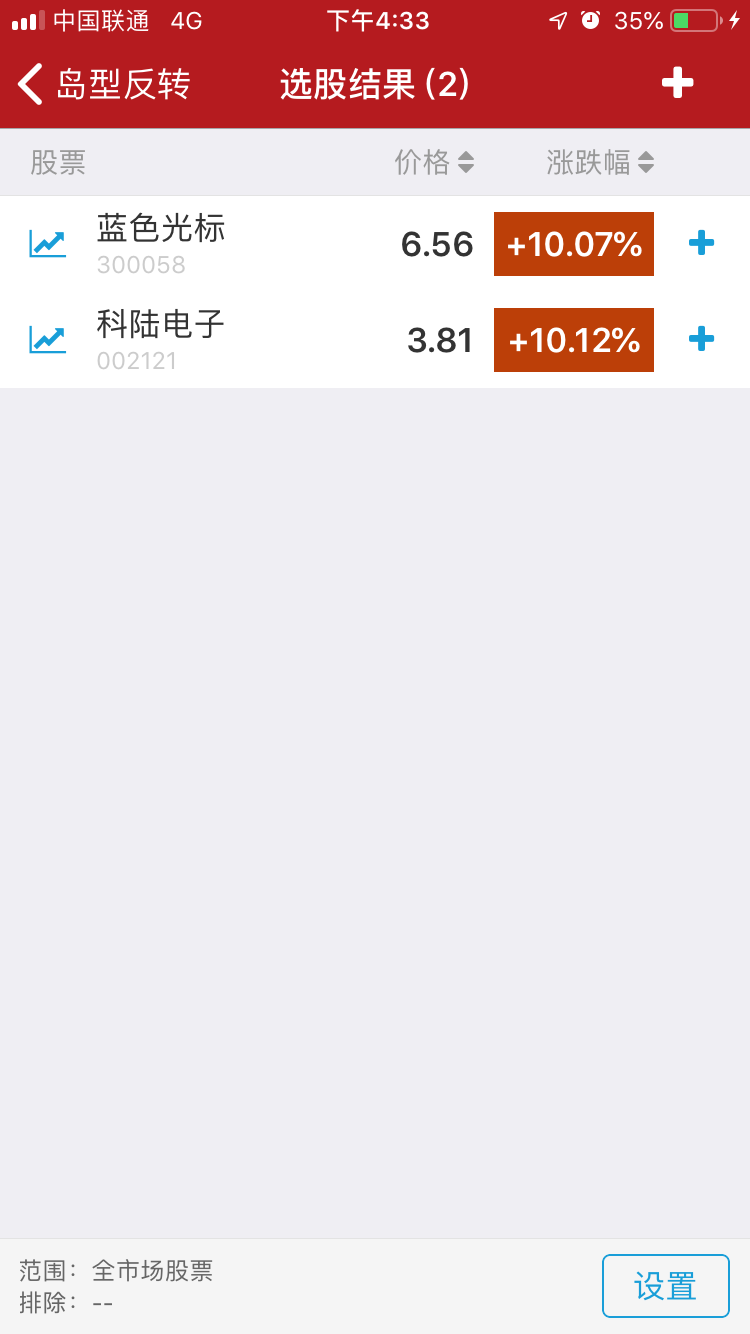Open the 选股结果 title area
Screen dimensions: 750x1334
click(x=375, y=83)
